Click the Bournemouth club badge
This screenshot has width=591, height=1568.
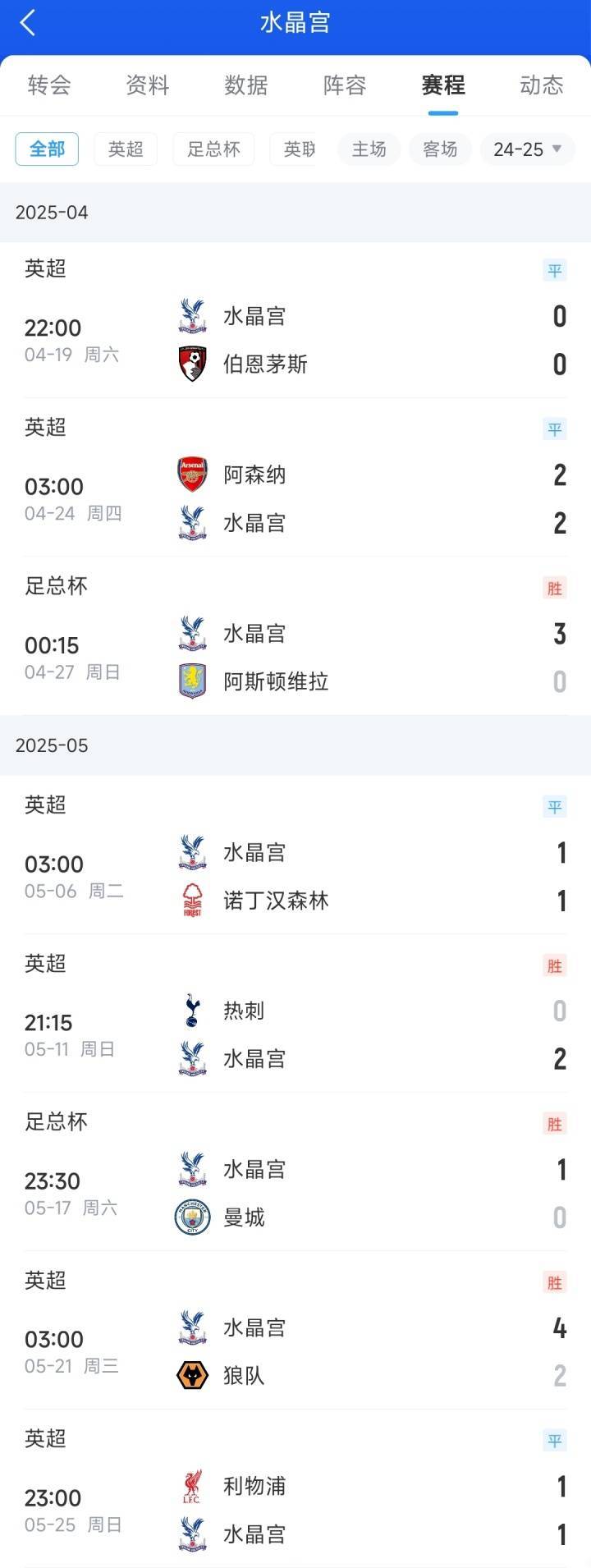coord(190,364)
